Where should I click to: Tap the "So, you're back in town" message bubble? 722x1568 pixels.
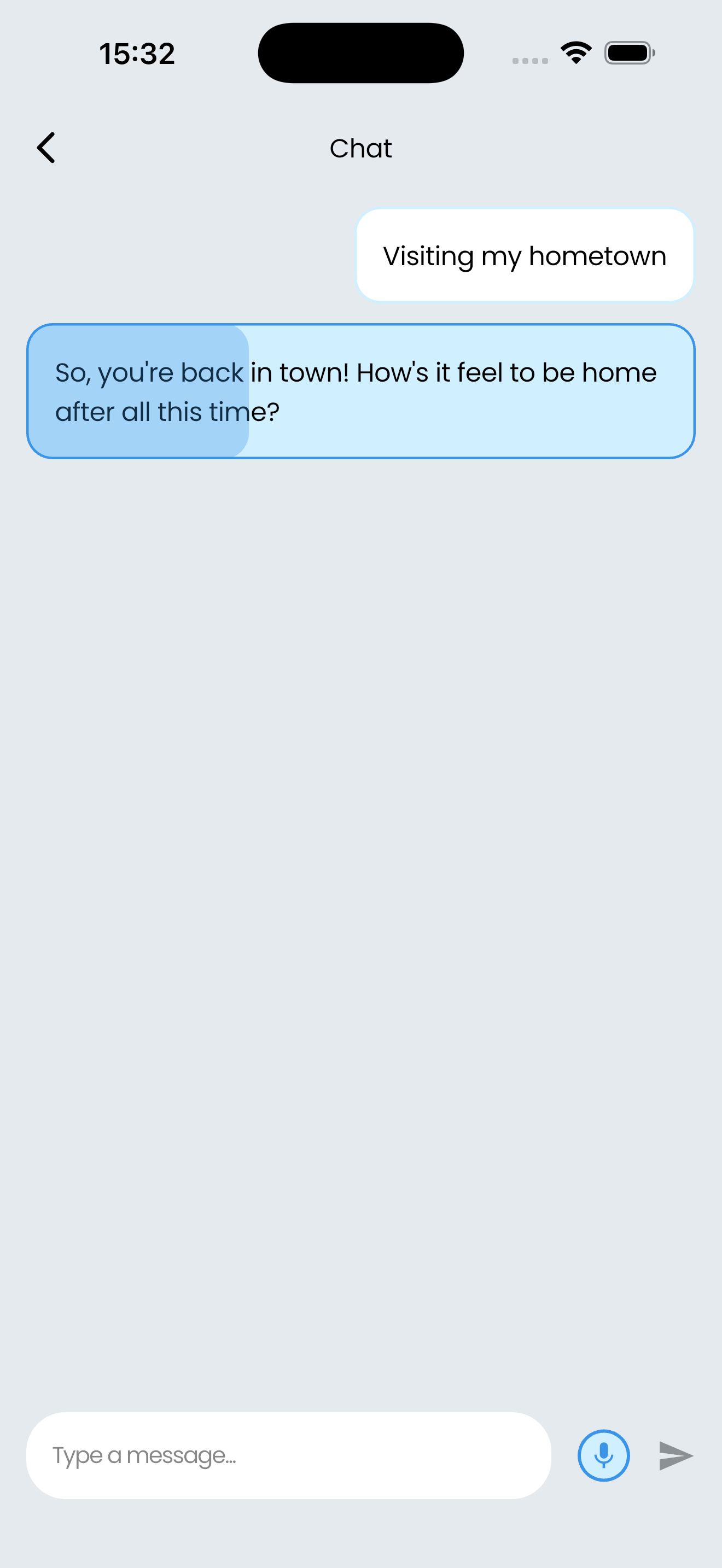click(x=360, y=391)
